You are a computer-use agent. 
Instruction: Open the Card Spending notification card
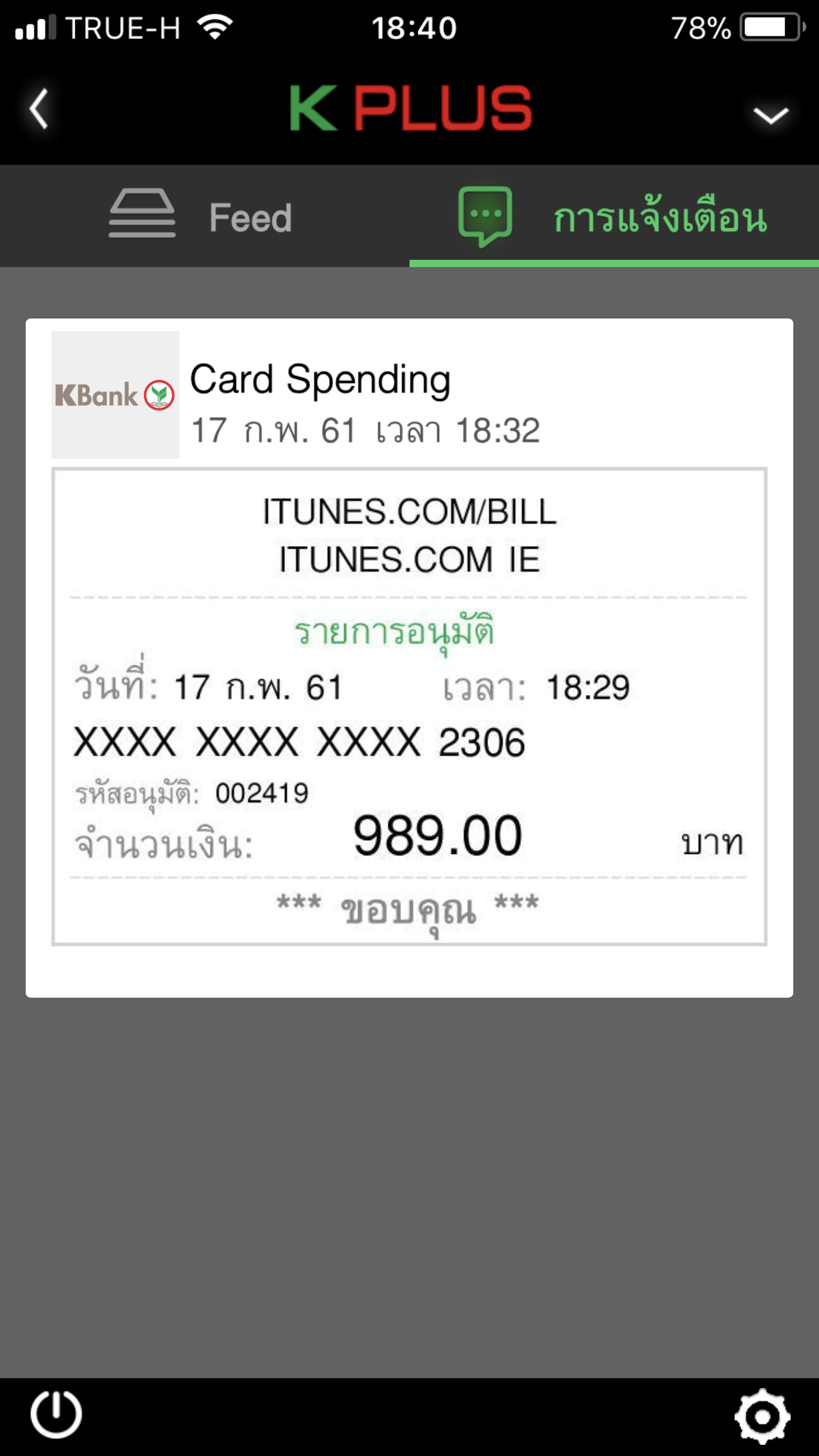pos(409,657)
